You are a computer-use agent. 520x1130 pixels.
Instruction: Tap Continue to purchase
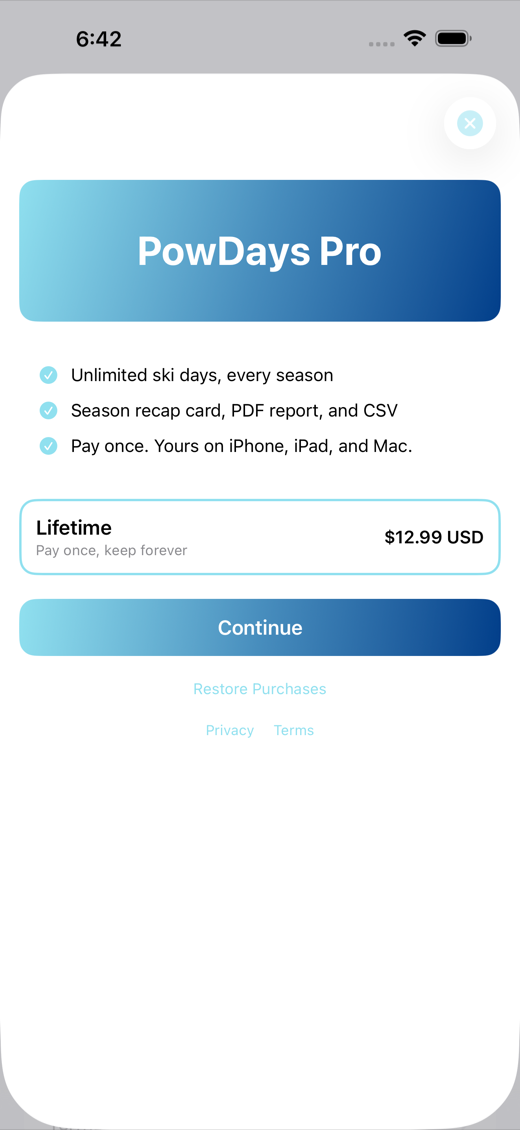[260, 627]
